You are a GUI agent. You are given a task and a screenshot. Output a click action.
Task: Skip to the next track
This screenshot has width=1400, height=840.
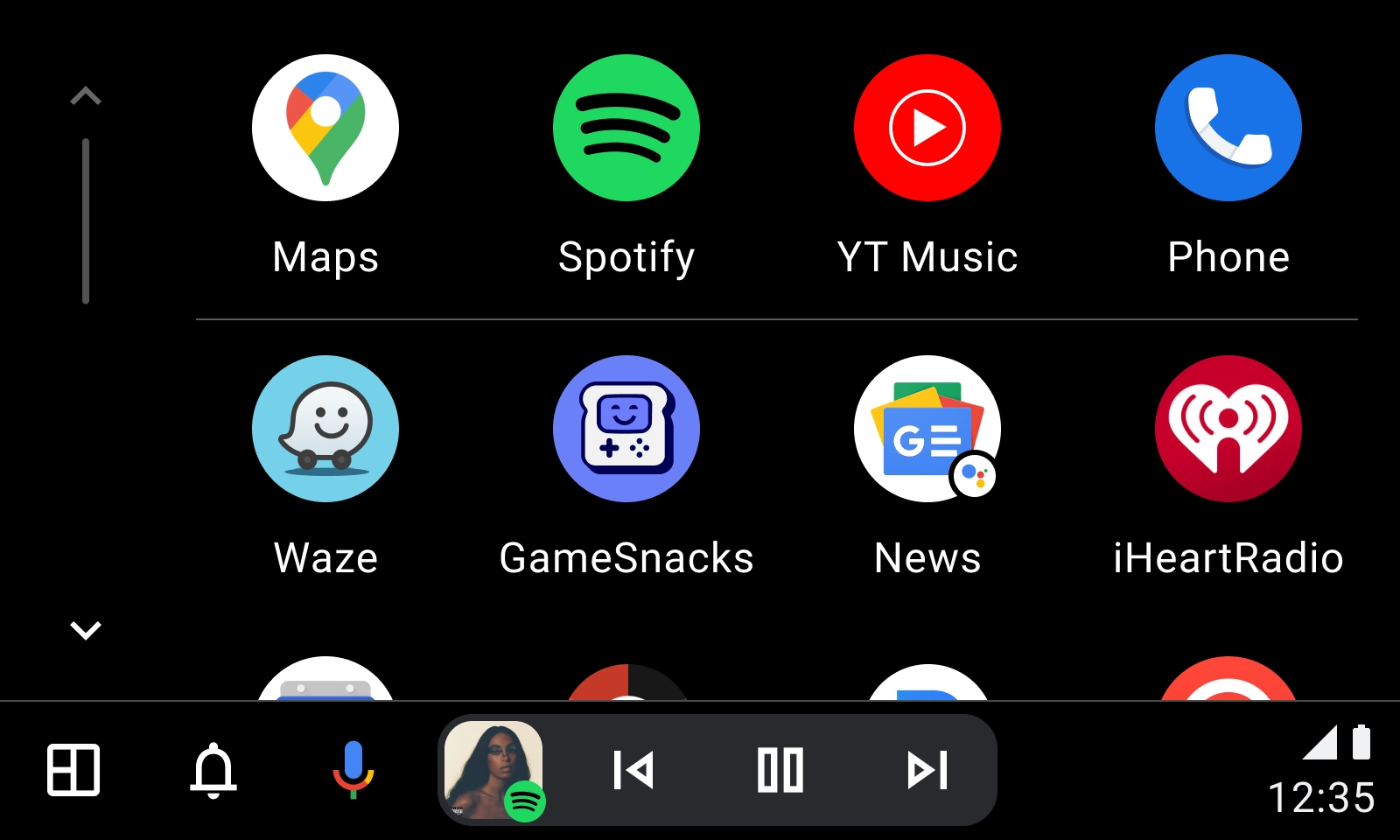coord(927,770)
